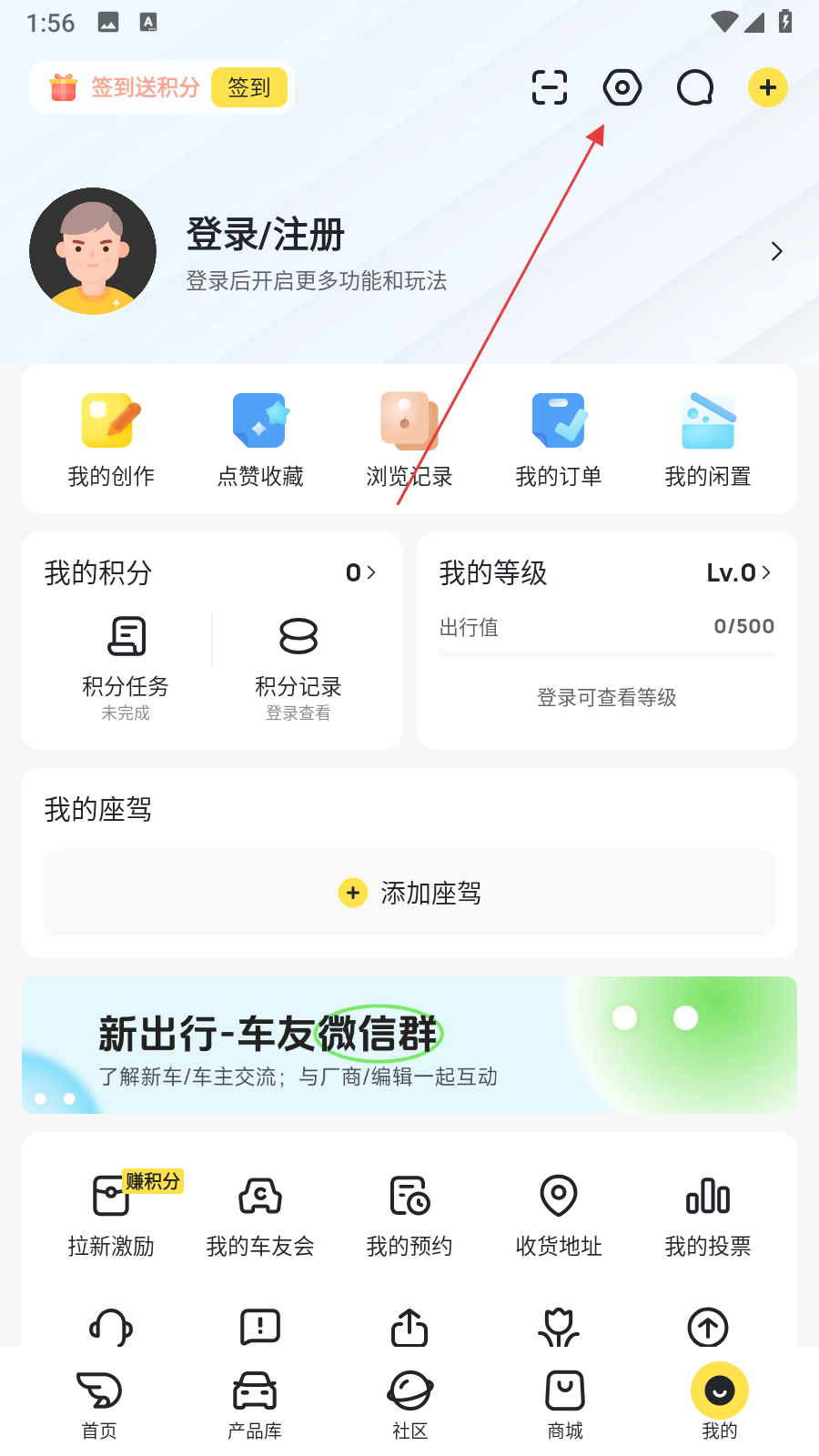
Task: Switch to the 首页 tab
Action: pos(99,1403)
